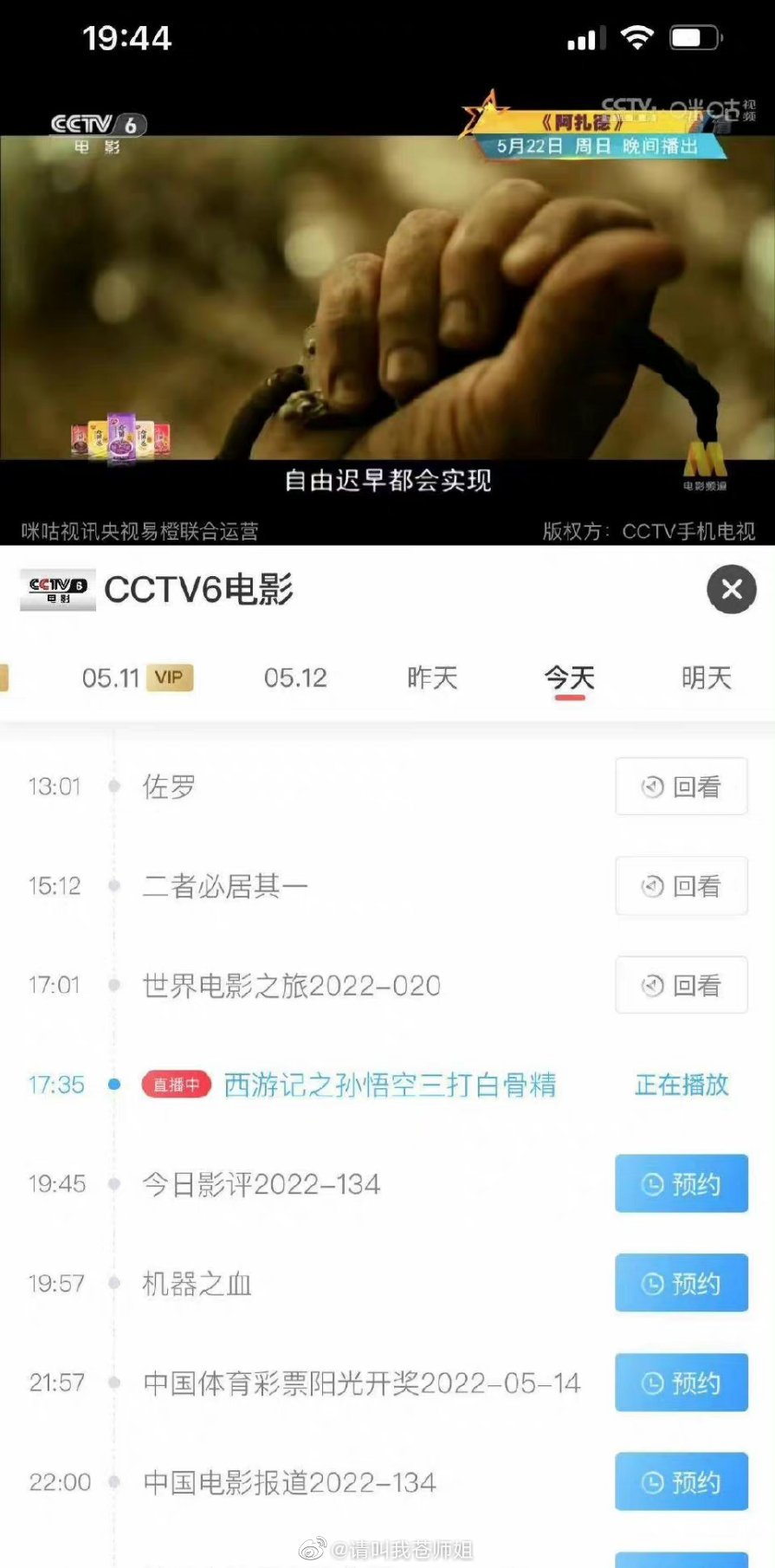Reserve 今日影评2022-134 with 预约

click(681, 1183)
